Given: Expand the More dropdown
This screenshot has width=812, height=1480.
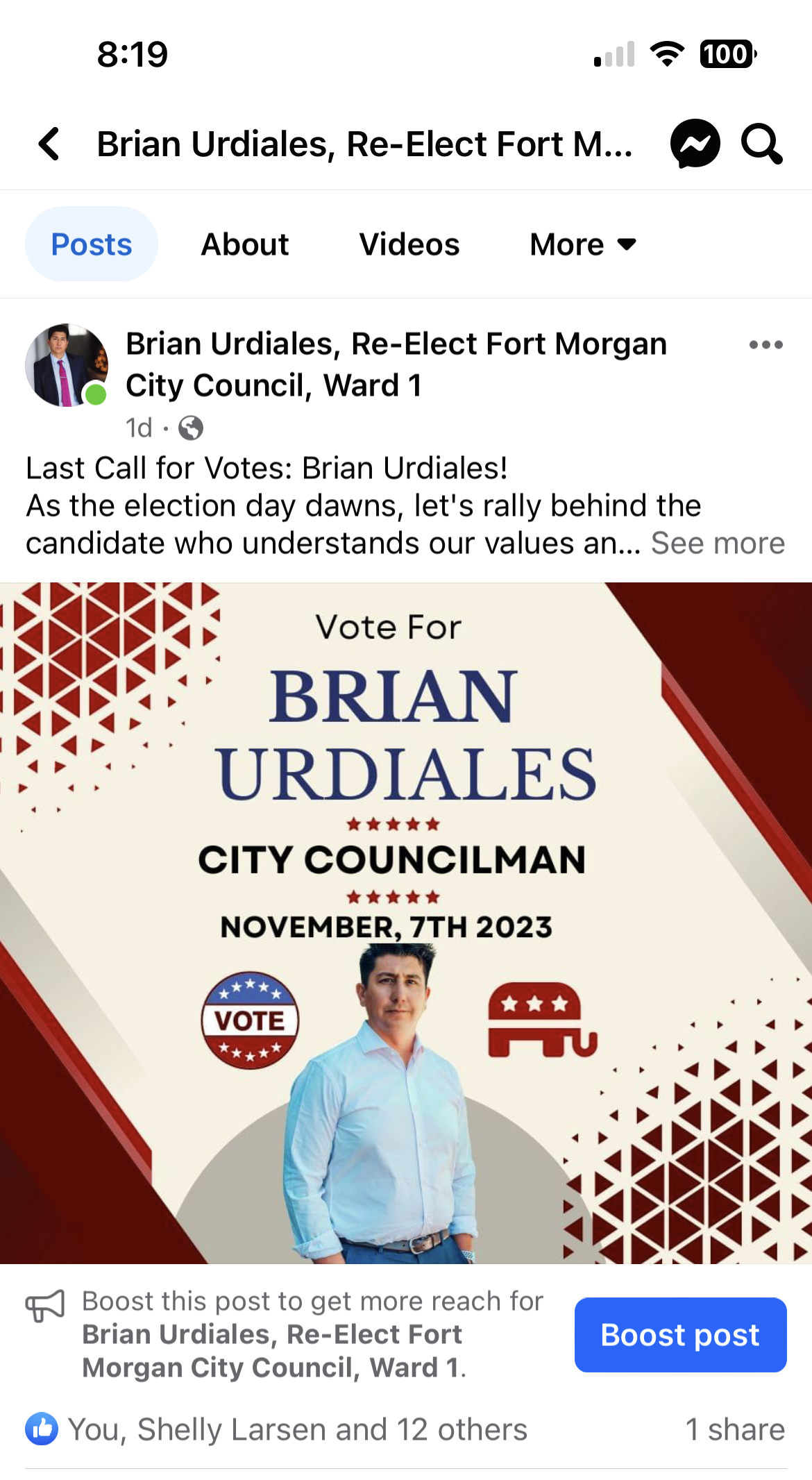Looking at the screenshot, I should click(x=582, y=244).
